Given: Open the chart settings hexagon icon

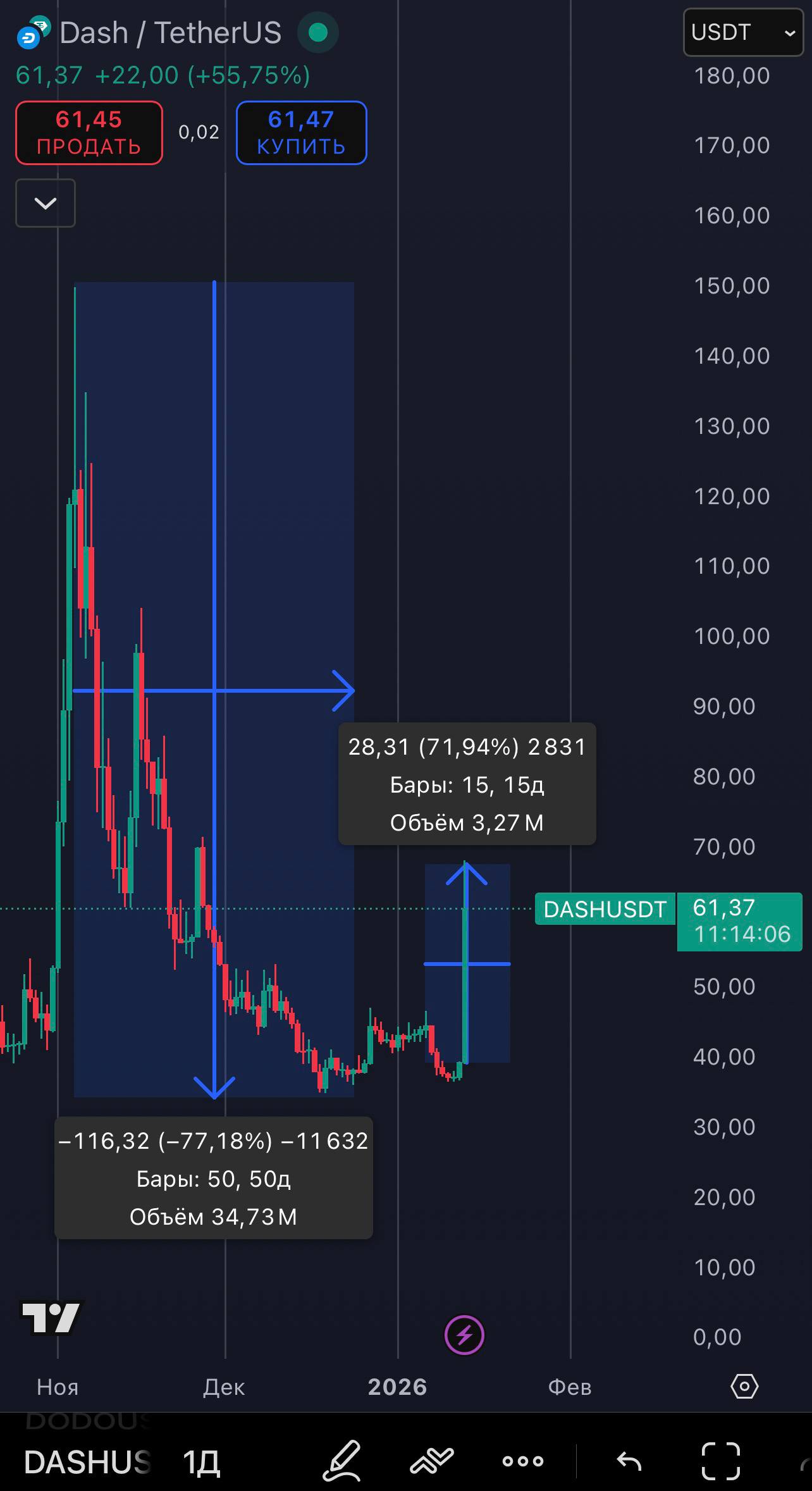Looking at the screenshot, I should (744, 1387).
